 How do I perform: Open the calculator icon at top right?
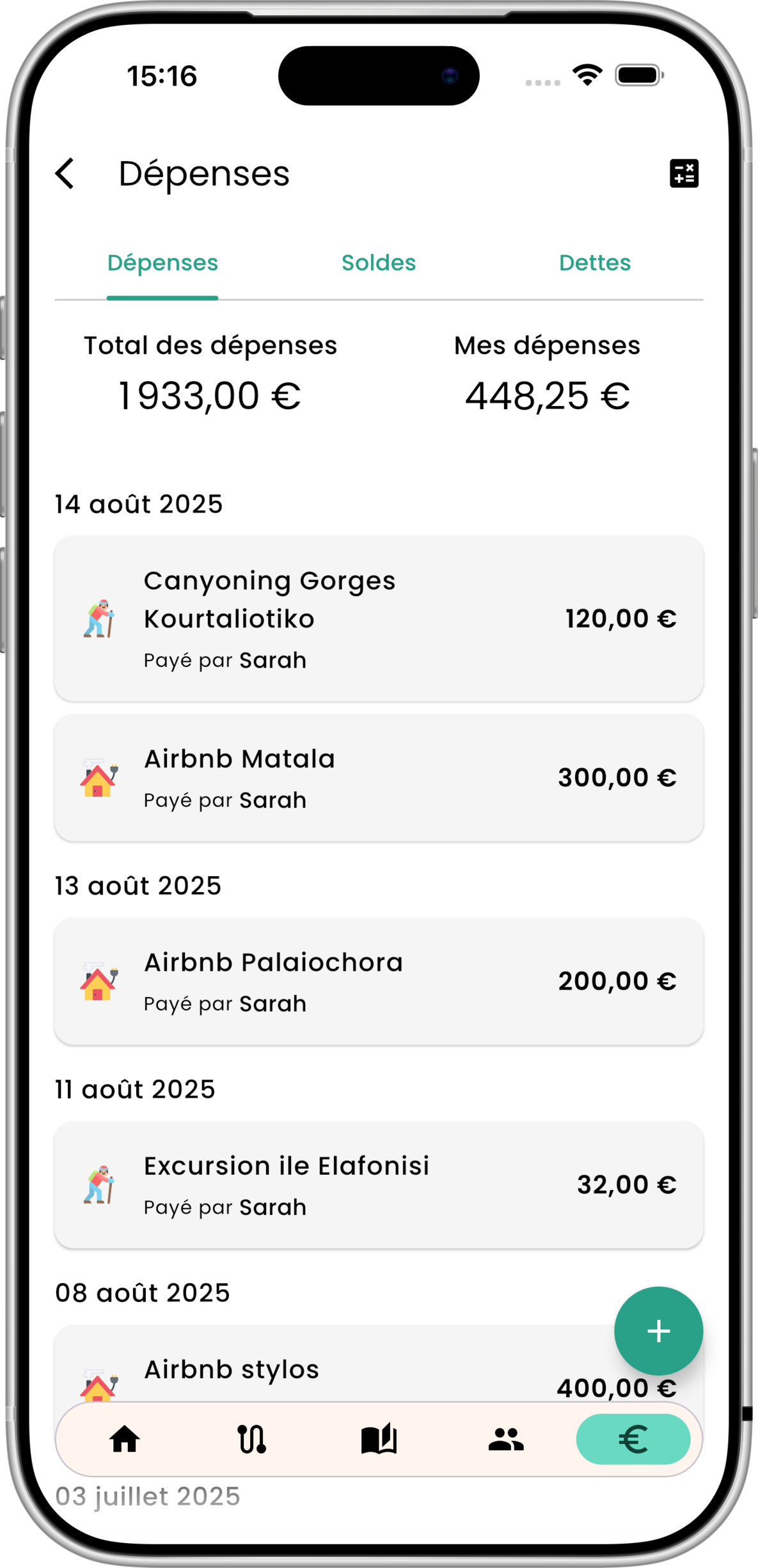pyautogui.click(x=684, y=173)
